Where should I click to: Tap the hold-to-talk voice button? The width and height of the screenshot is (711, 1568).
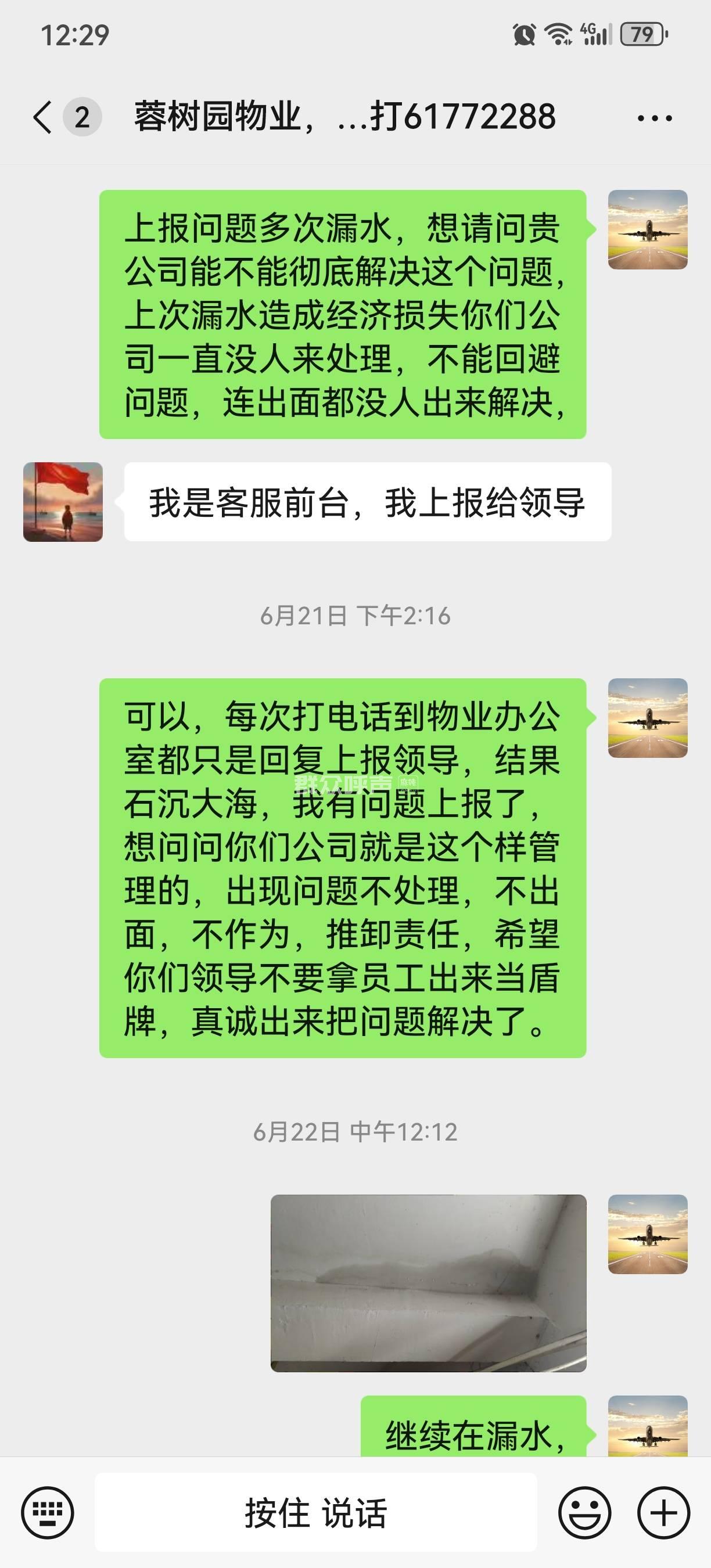pos(315,1513)
